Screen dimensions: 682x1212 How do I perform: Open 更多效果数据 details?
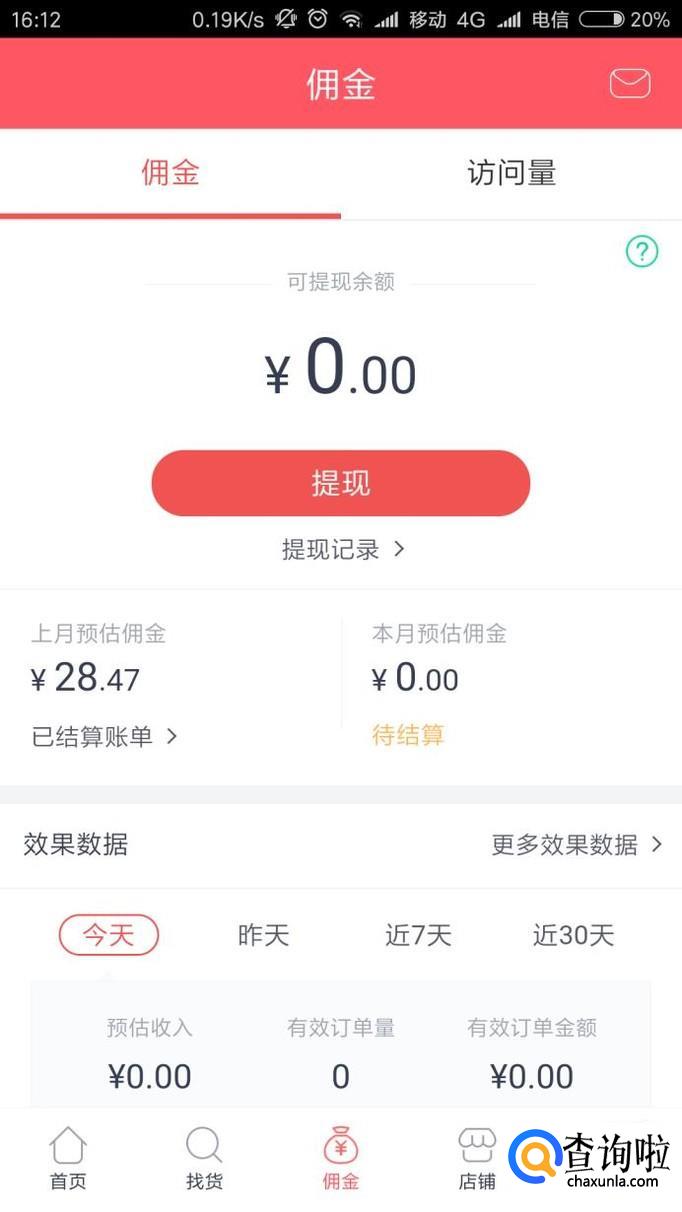(576, 845)
